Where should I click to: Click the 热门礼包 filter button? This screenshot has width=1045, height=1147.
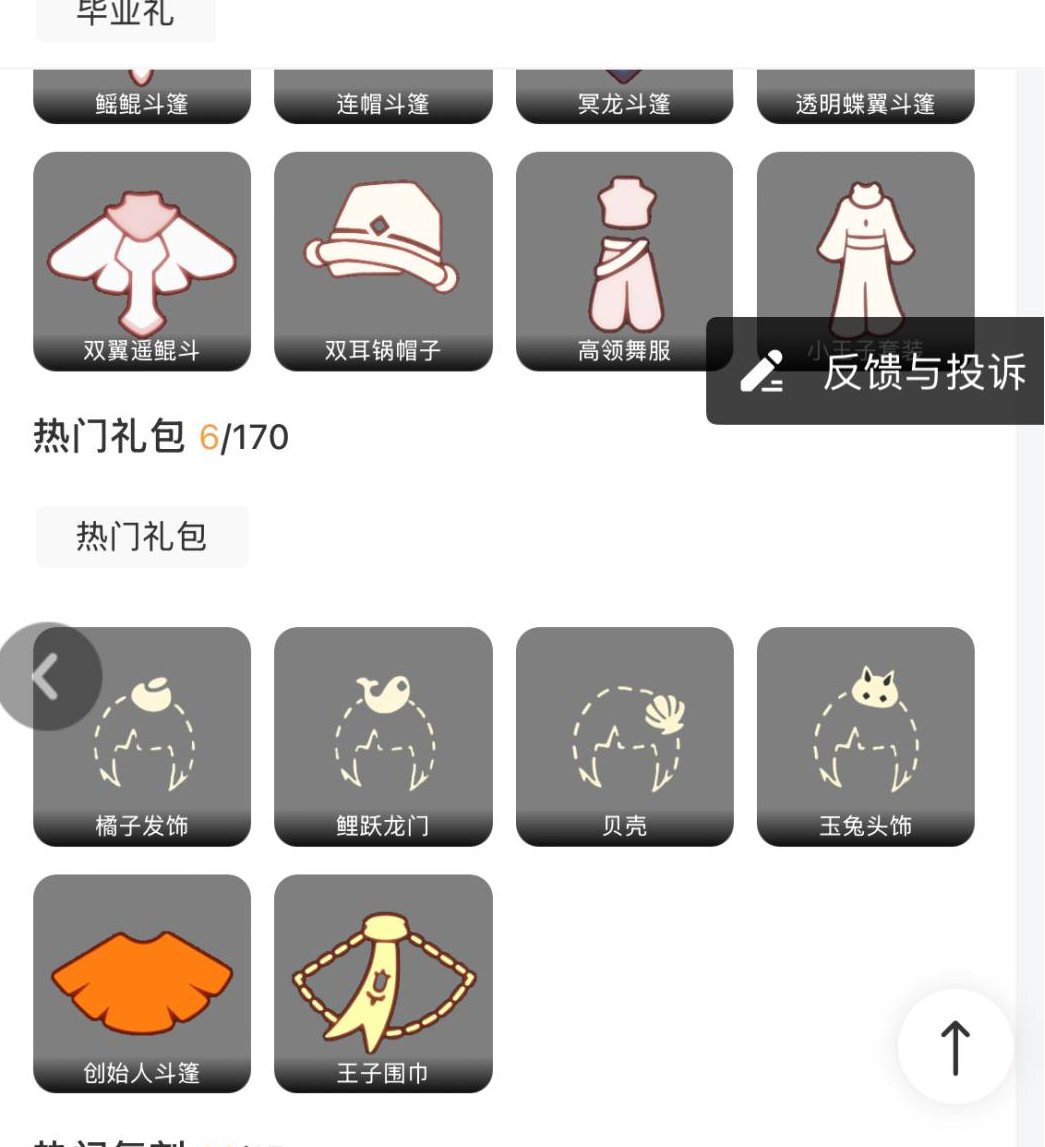click(141, 536)
